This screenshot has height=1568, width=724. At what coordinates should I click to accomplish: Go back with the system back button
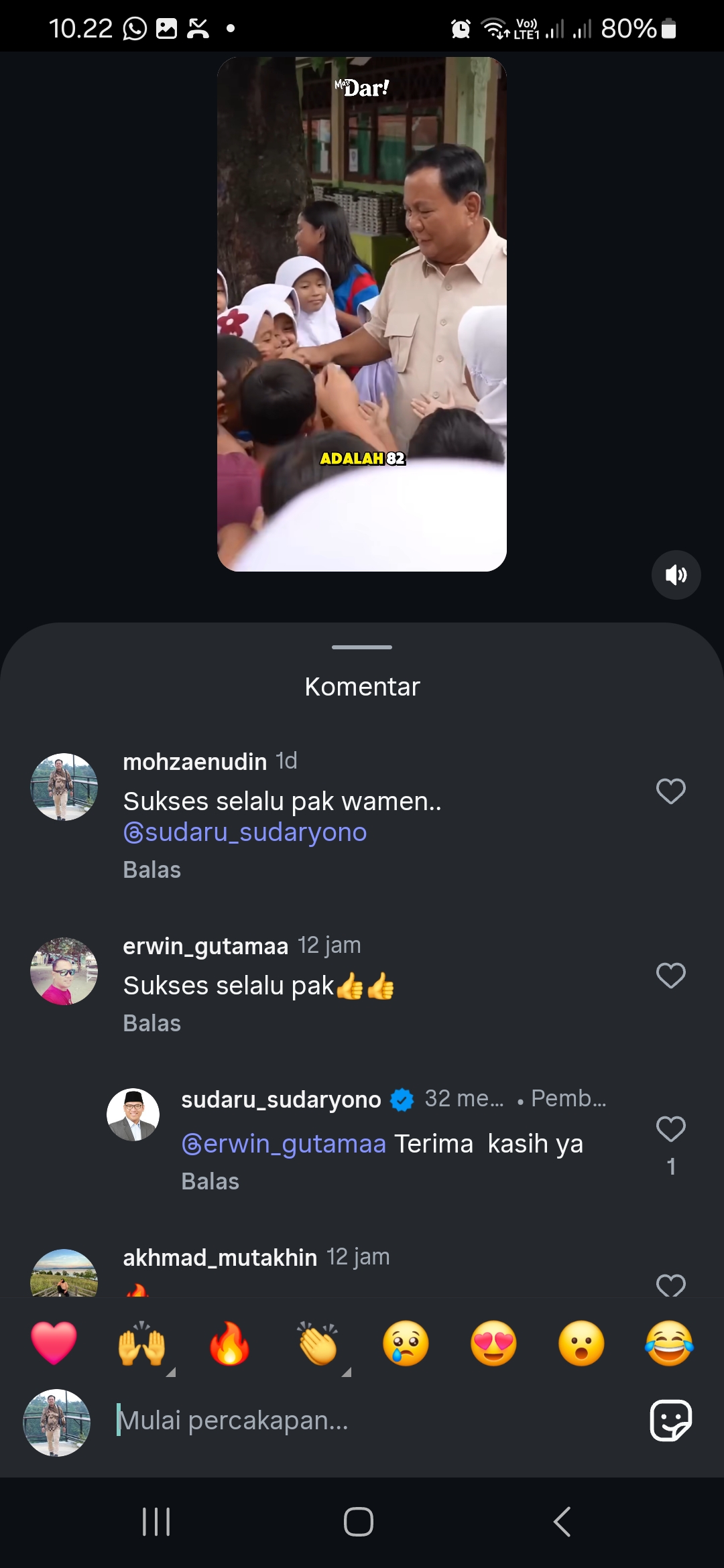[562, 1522]
